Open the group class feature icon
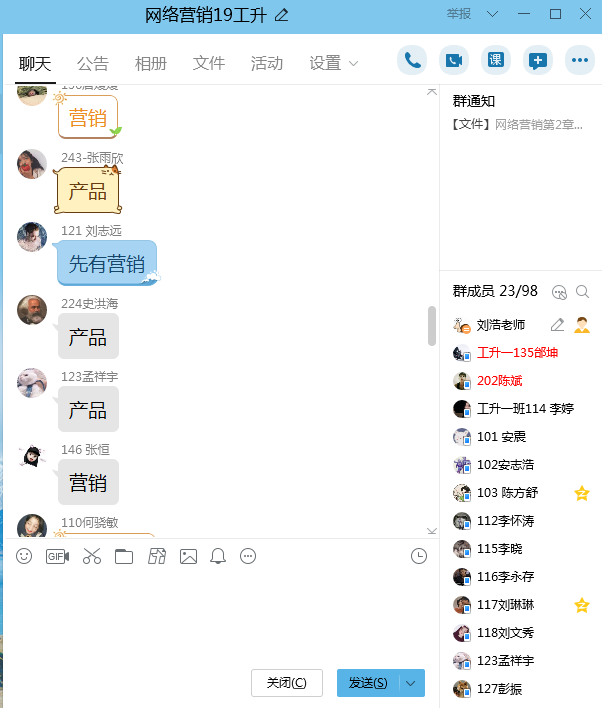 coord(495,60)
